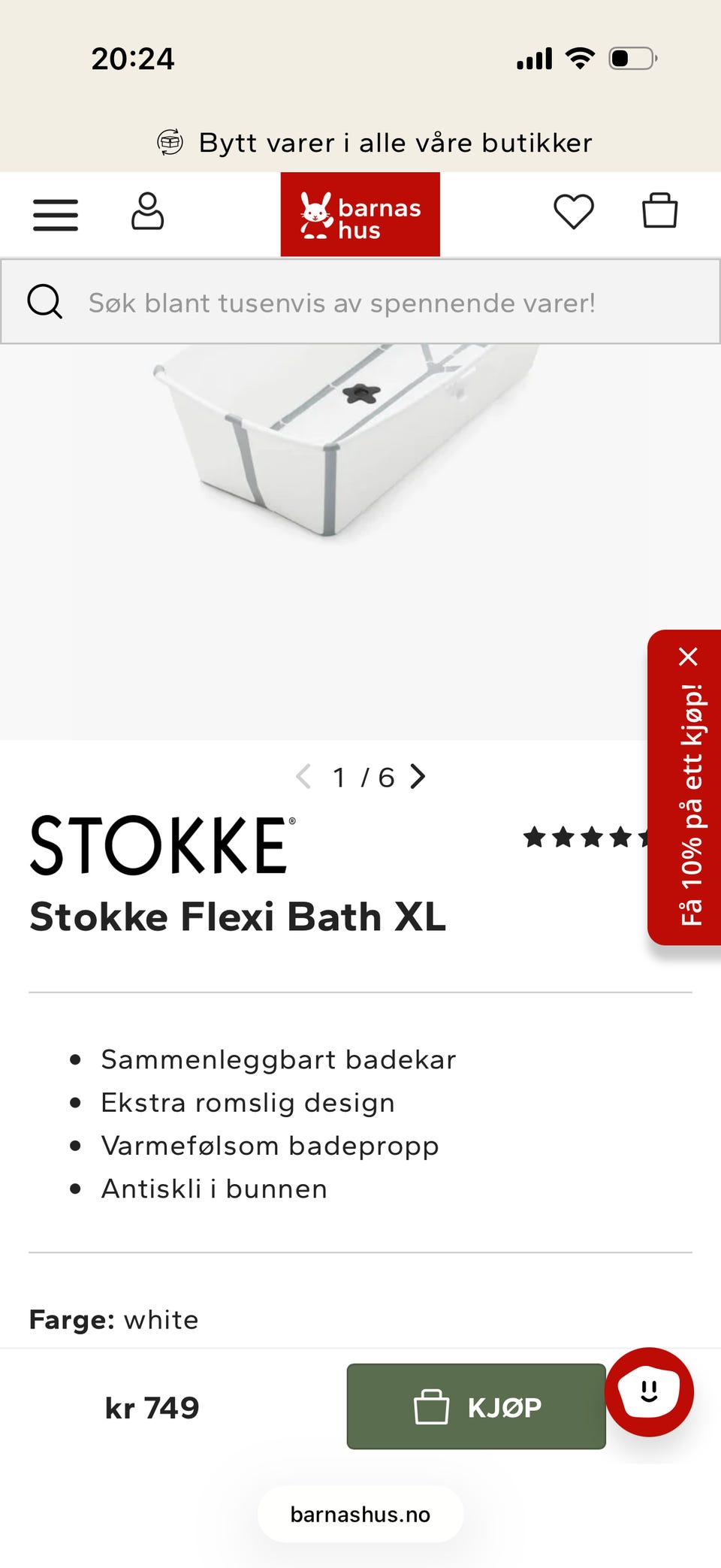Dismiss the 10% discount tab

(x=688, y=657)
